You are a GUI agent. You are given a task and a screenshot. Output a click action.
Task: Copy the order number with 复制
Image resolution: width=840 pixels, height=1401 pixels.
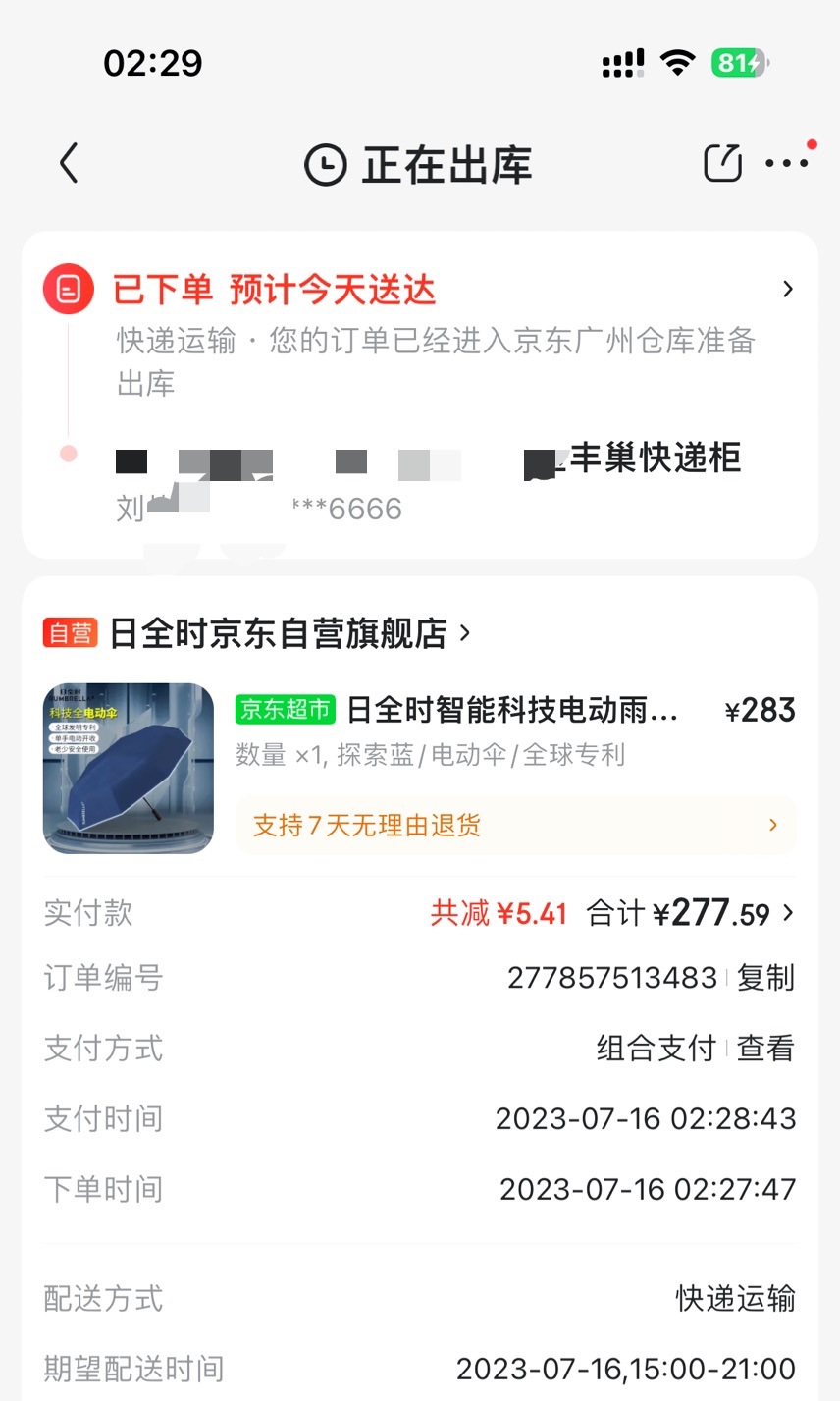[765, 978]
